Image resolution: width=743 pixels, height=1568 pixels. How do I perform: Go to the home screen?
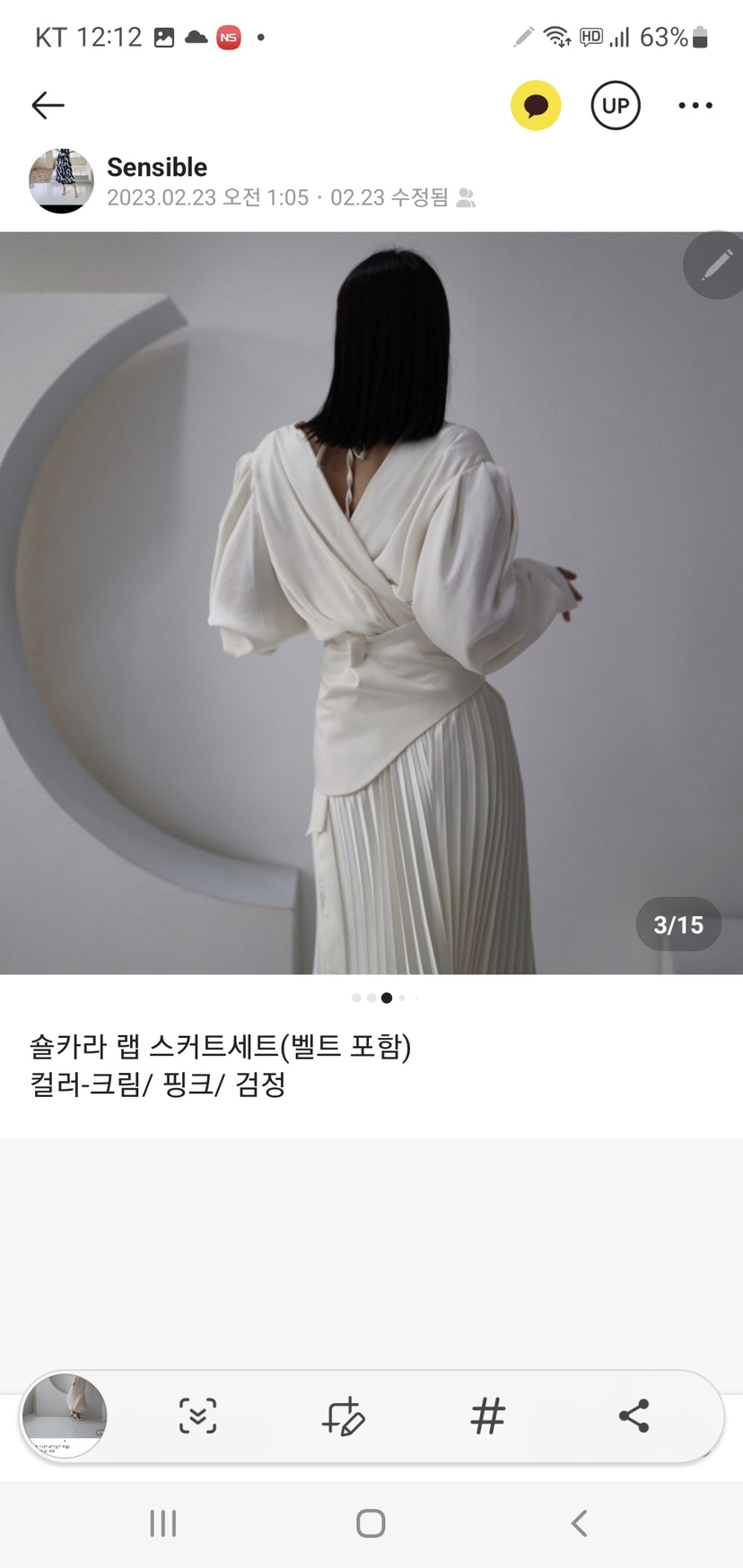click(x=371, y=1523)
